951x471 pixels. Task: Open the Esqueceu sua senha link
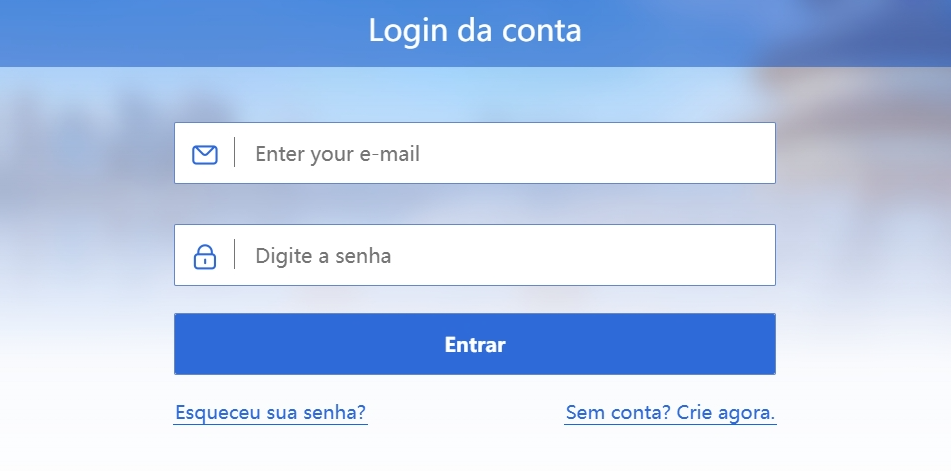tap(270, 413)
